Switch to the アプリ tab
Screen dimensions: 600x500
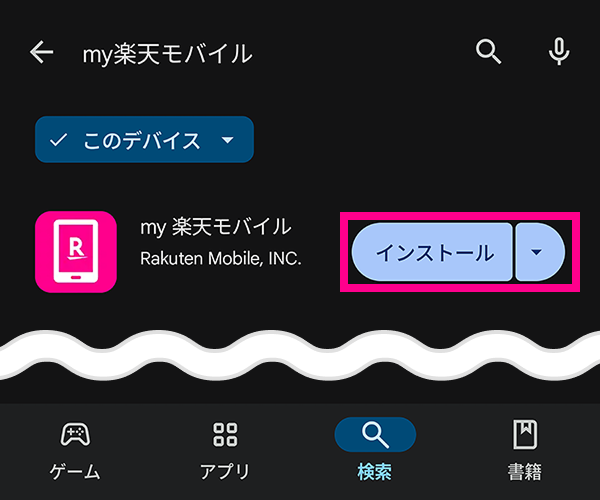coord(225,450)
